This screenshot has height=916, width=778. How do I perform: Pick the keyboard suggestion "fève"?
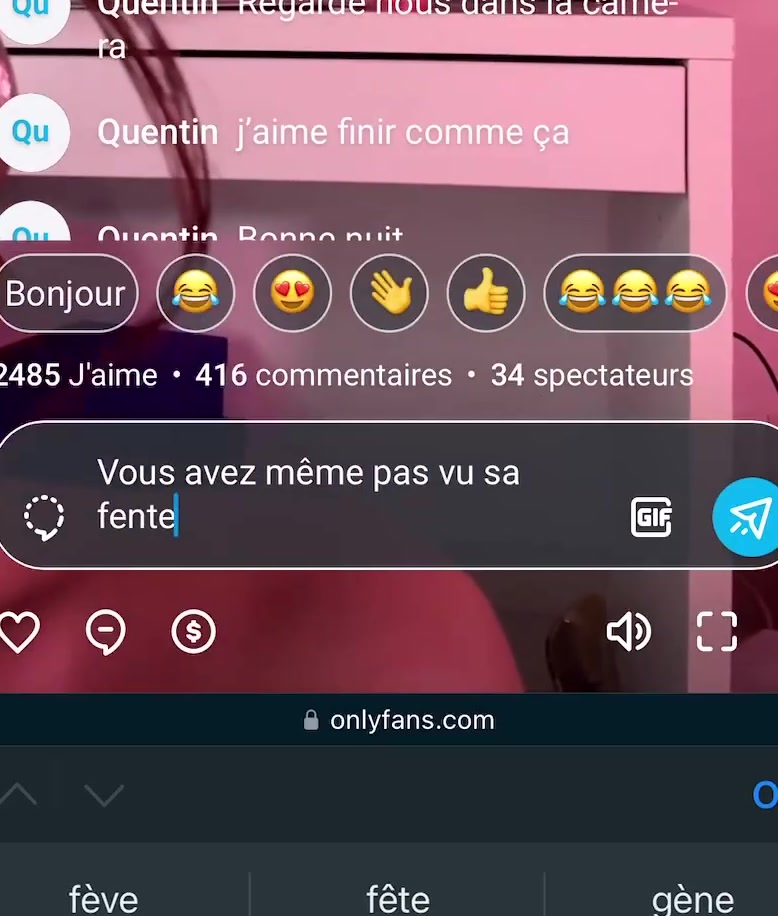click(103, 898)
